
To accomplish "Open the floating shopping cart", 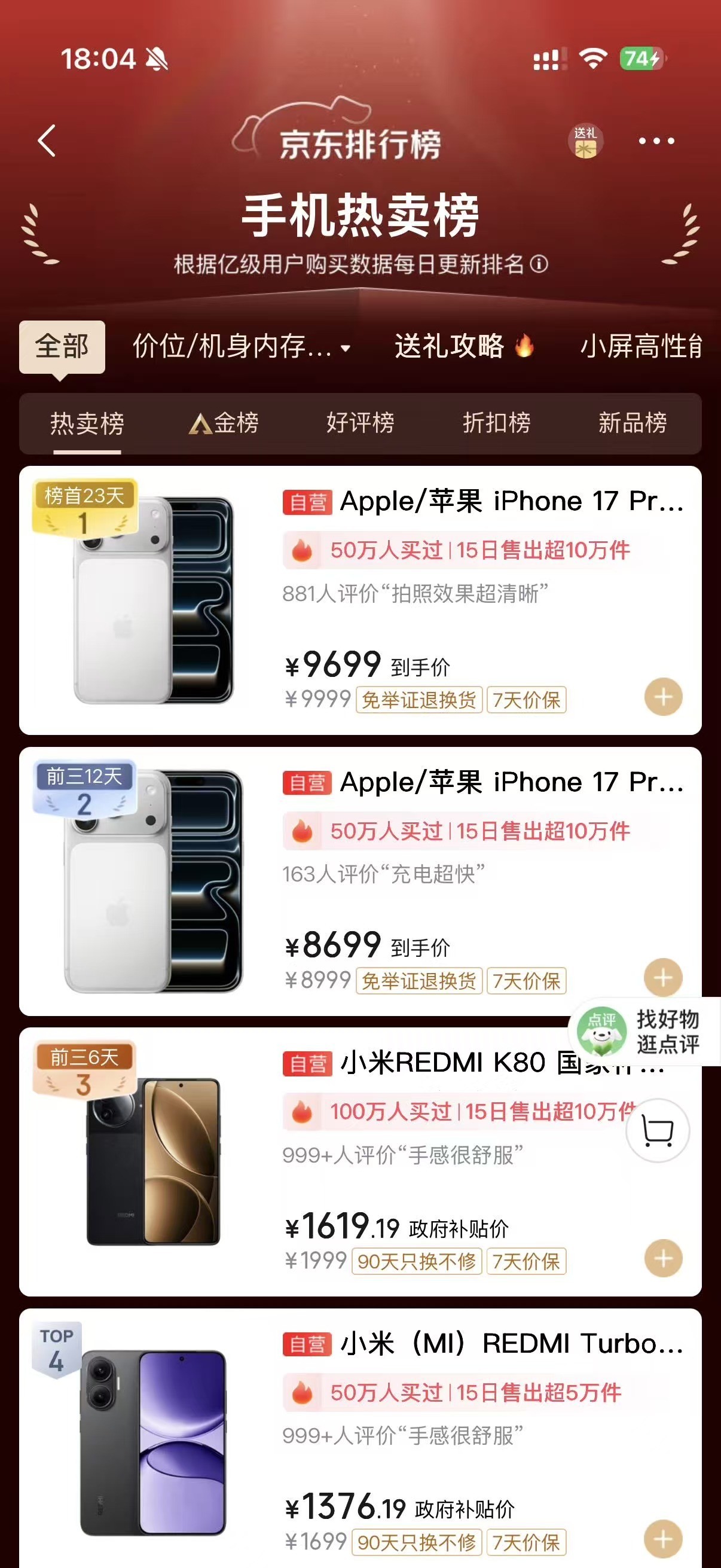I will coord(658,1131).
